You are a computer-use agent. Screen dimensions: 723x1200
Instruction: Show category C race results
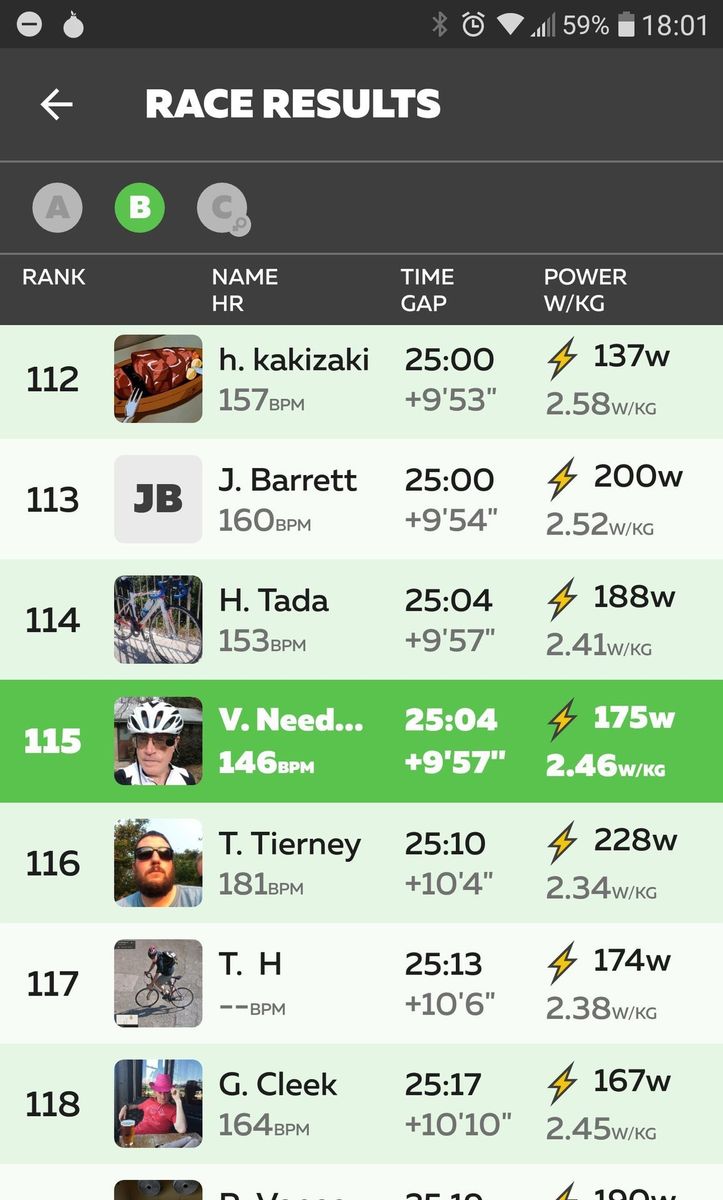coord(222,208)
